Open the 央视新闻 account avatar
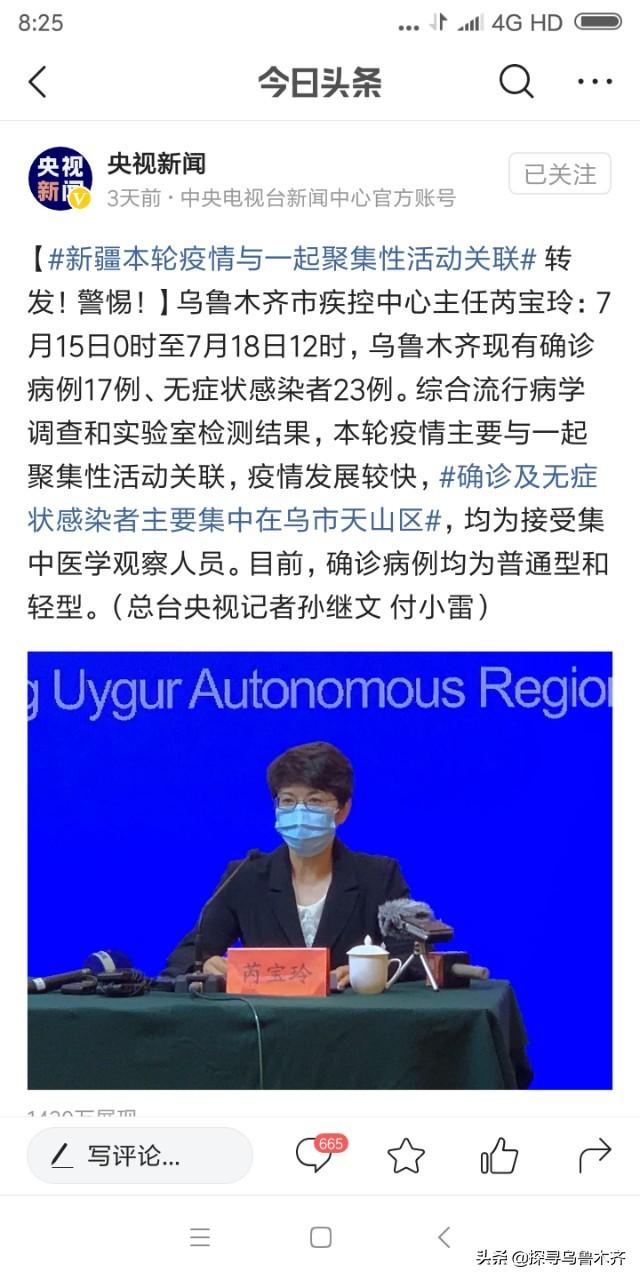Image resolution: width=640 pixels, height=1280 pixels. tap(60, 179)
